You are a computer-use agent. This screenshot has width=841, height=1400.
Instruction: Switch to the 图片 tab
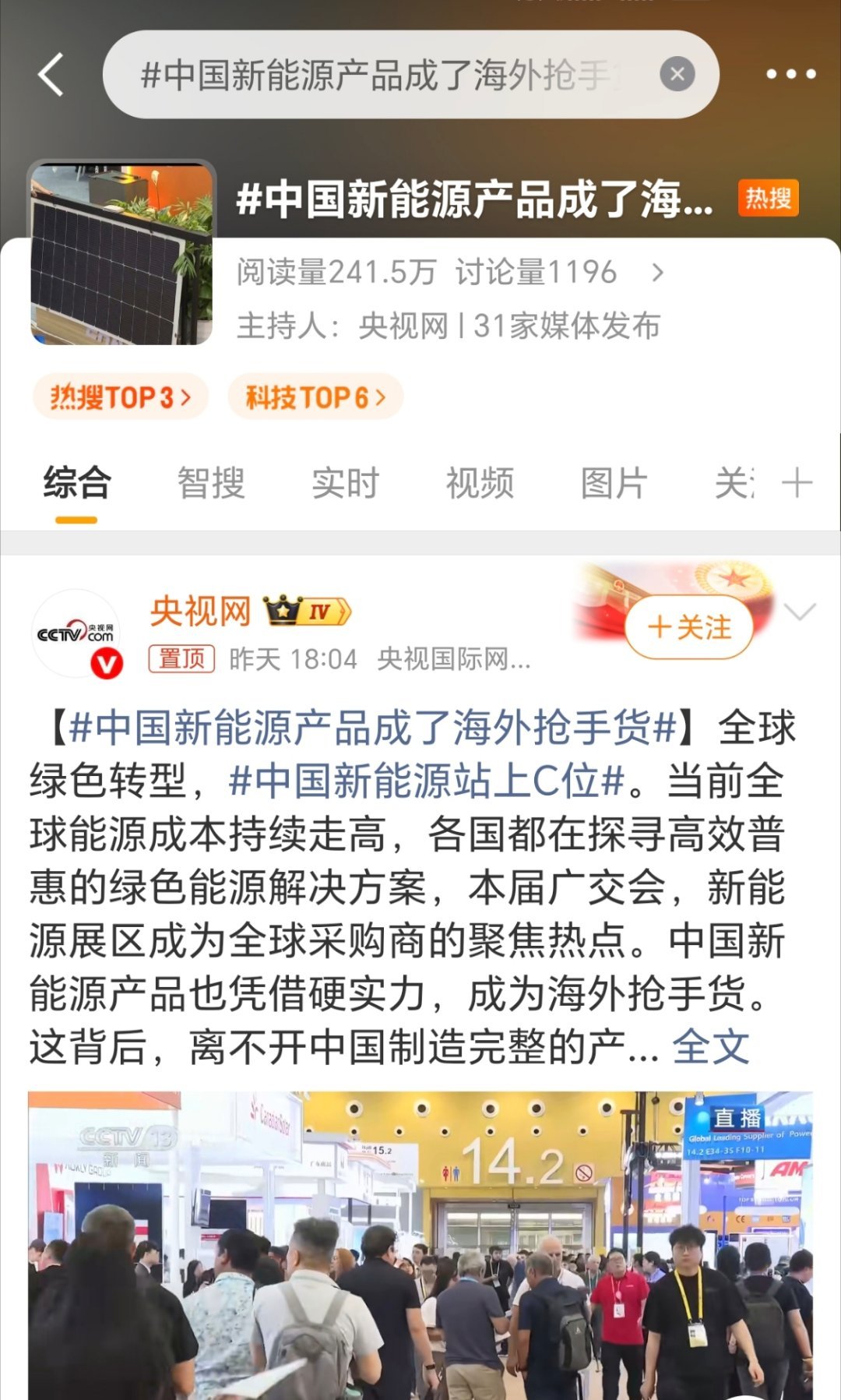pyautogui.click(x=613, y=483)
